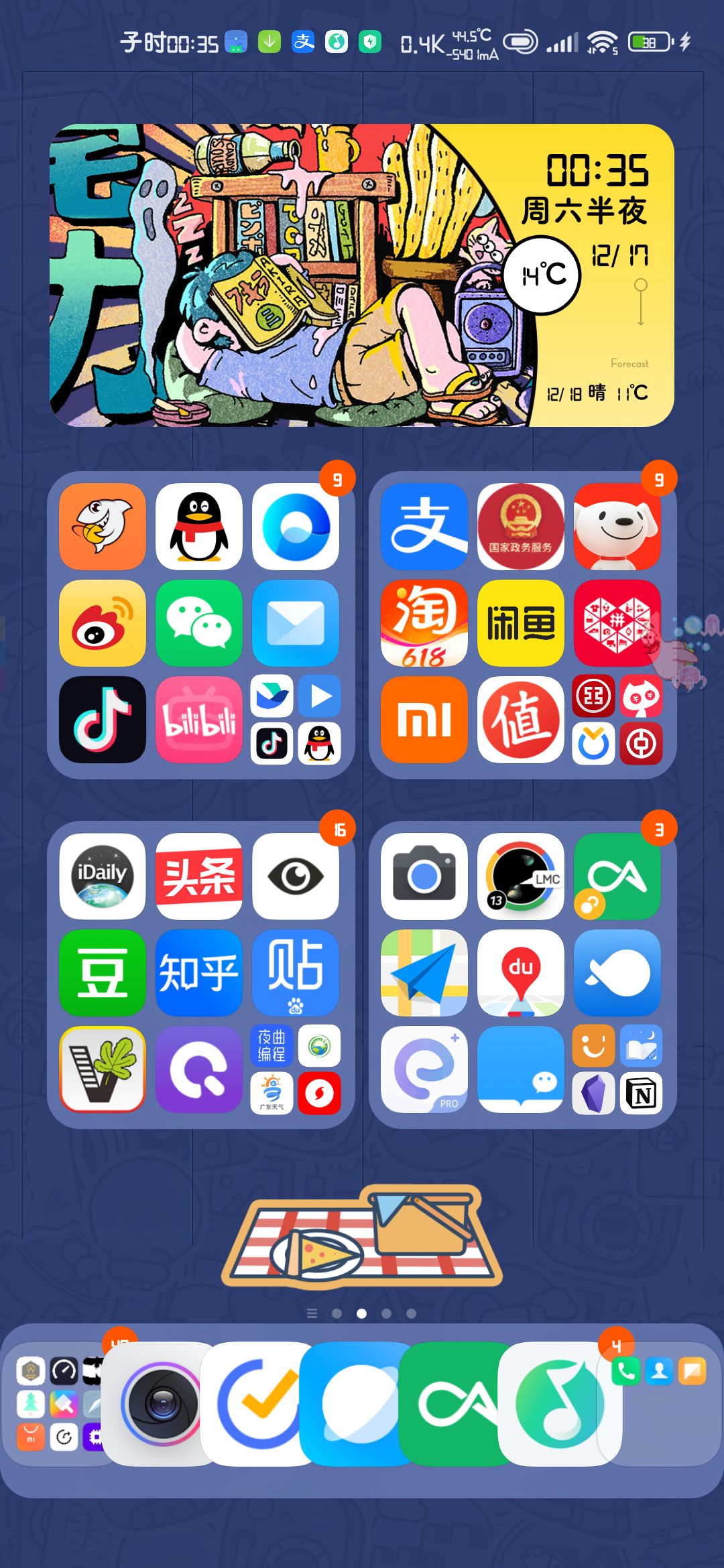Open Douban (豆) app
This screenshot has width=724, height=1568.
pyautogui.click(x=103, y=973)
